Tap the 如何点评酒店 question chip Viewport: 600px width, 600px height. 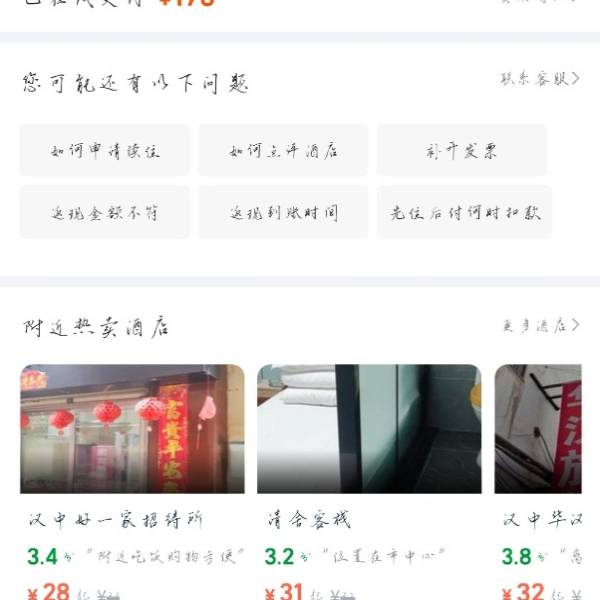tap(283, 151)
